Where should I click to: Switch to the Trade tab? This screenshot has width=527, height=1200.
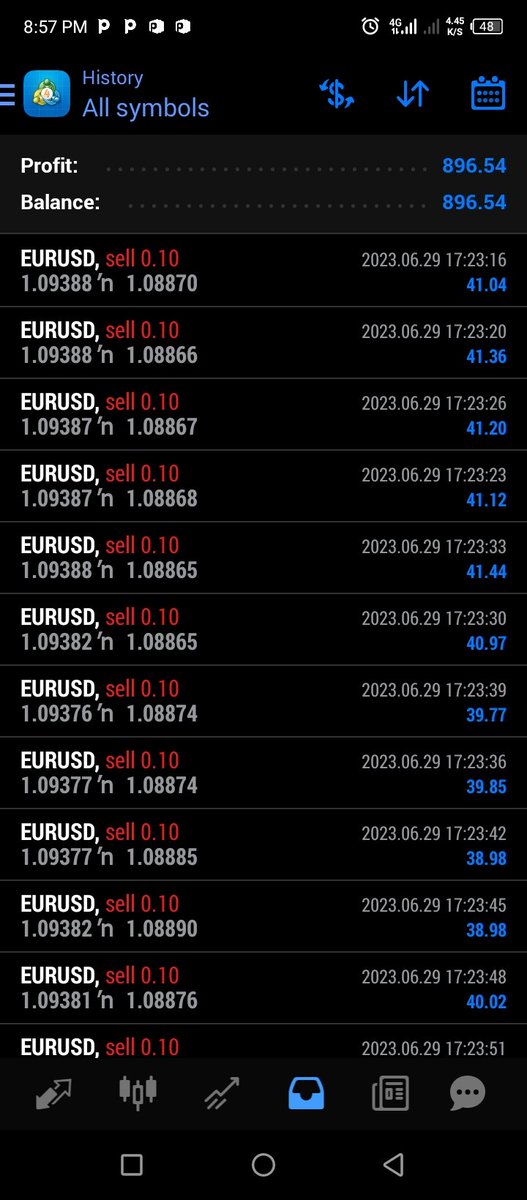[x=222, y=1093]
